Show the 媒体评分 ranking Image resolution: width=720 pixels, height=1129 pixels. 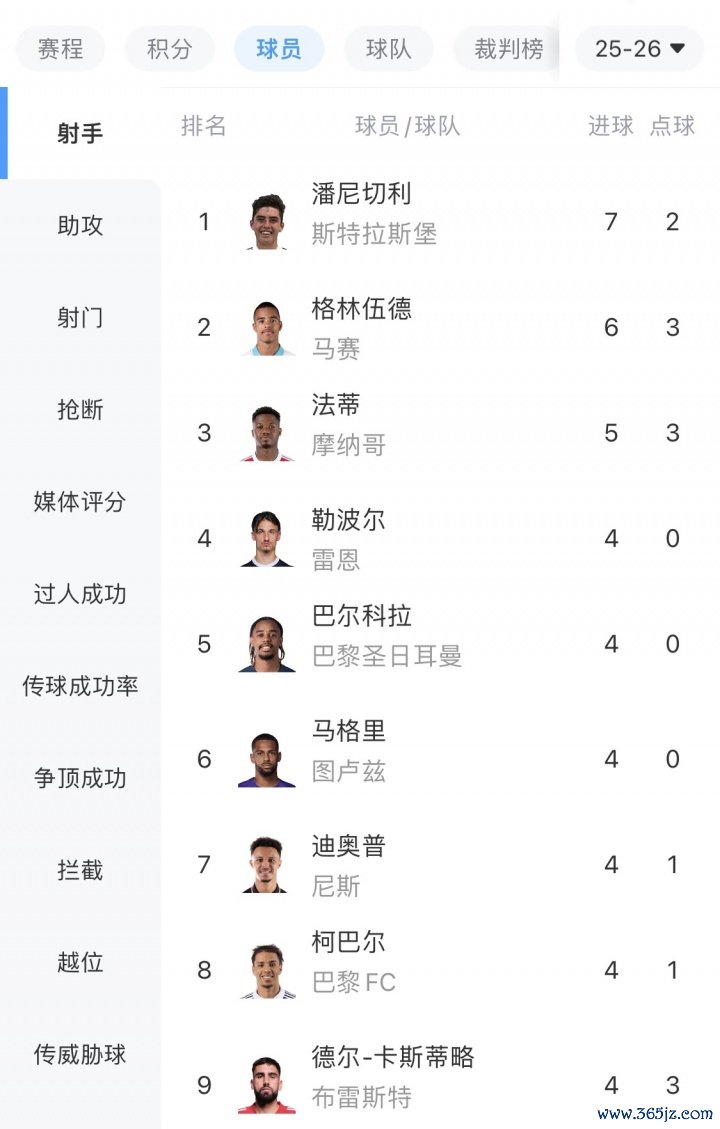tap(80, 502)
